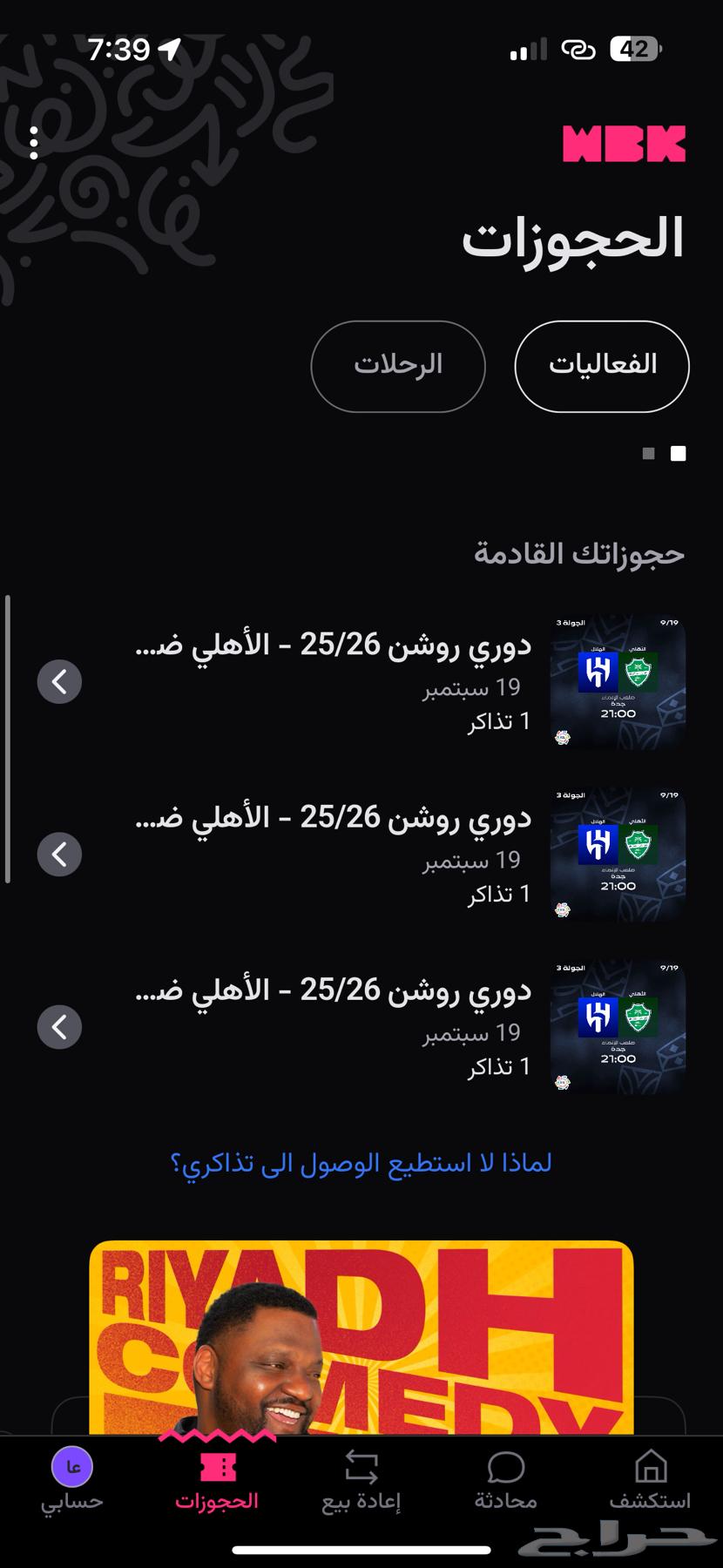Open the second booking using its arrow chevron
Screen dimensions: 723x1568
pyautogui.click(x=59, y=855)
